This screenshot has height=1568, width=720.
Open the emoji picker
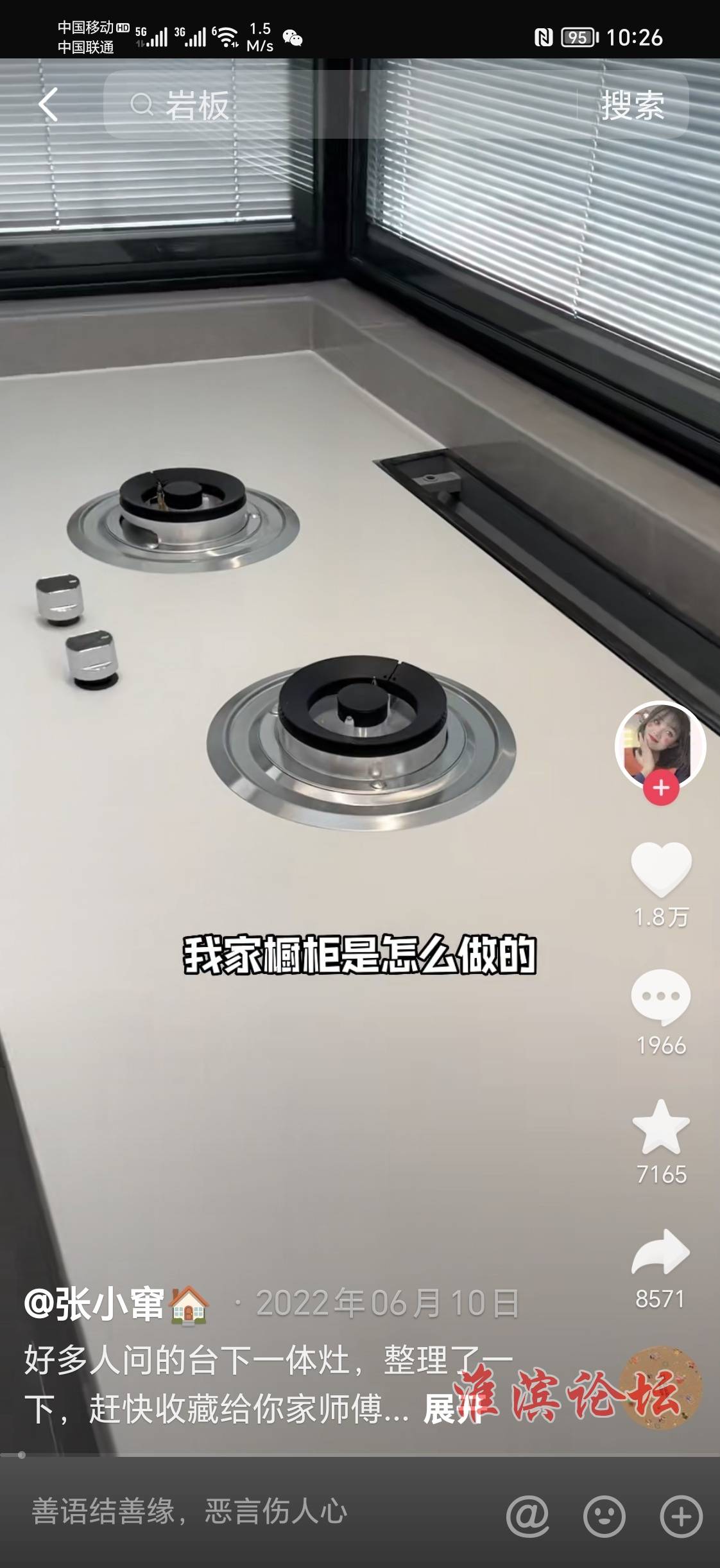(x=604, y=1516)
